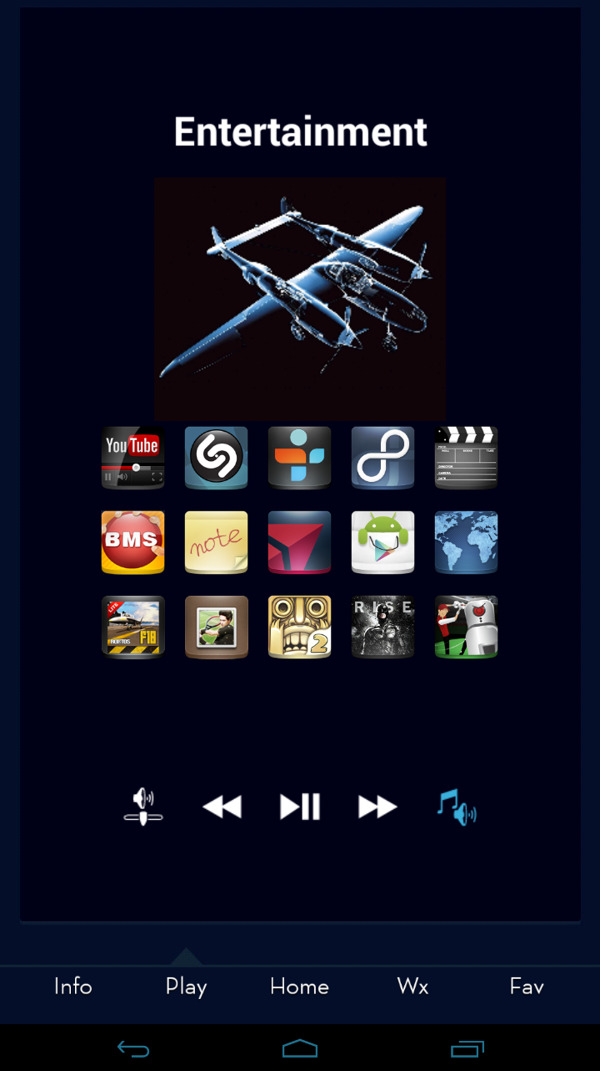Toggle play and pause
The width and height of the screenshot is (600, 1071).
point(300,807)
